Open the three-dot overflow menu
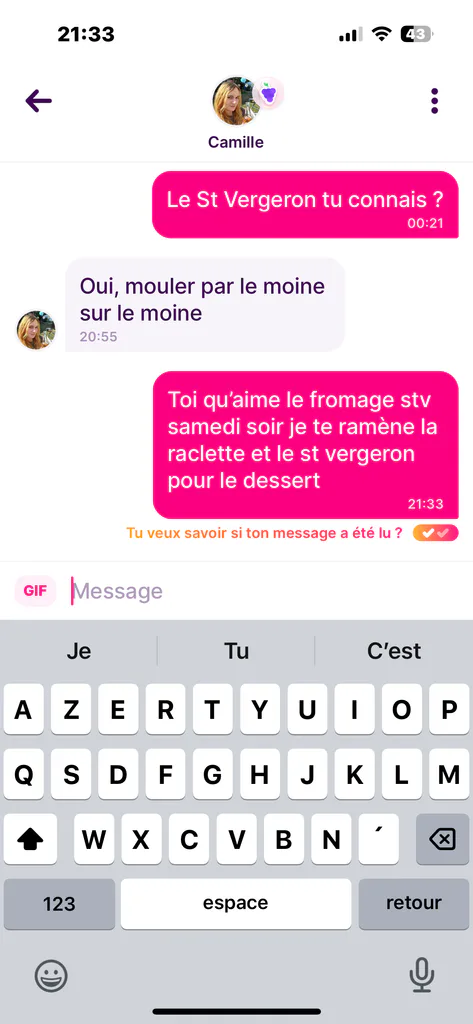 (x=434, y=101)
